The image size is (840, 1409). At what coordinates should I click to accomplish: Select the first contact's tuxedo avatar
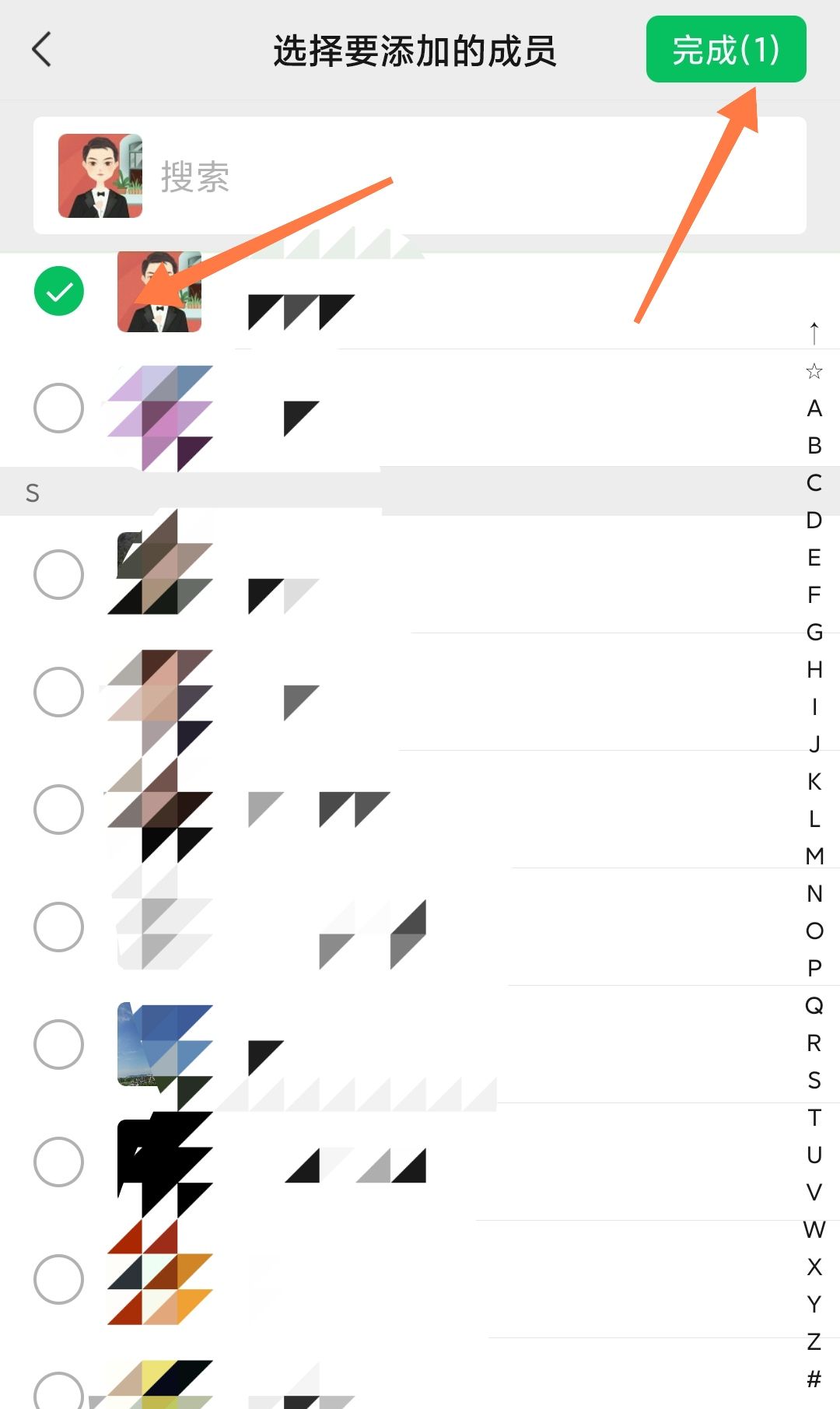click(x=159, y=292)
